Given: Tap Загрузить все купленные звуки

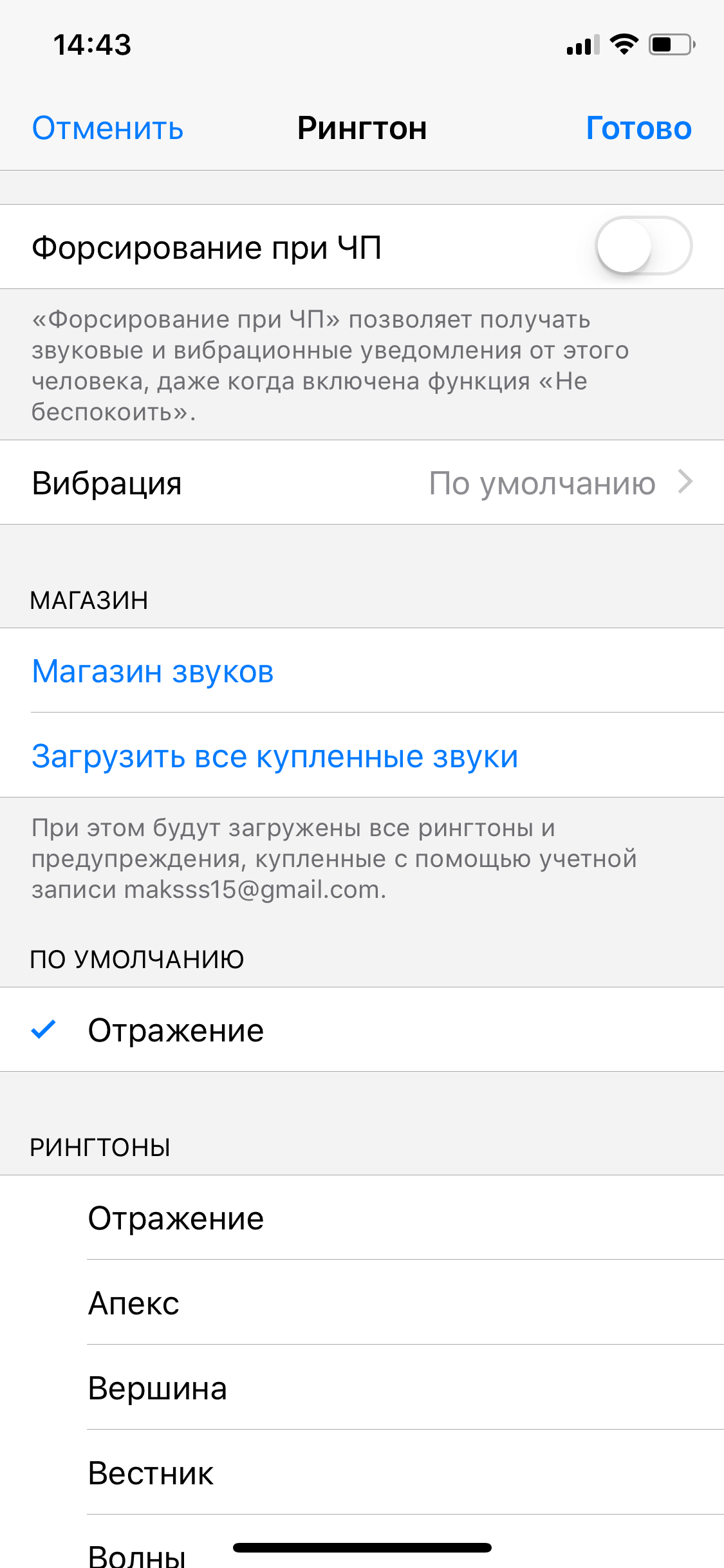Looking at the screenshot, I should (x=275, y=756).
